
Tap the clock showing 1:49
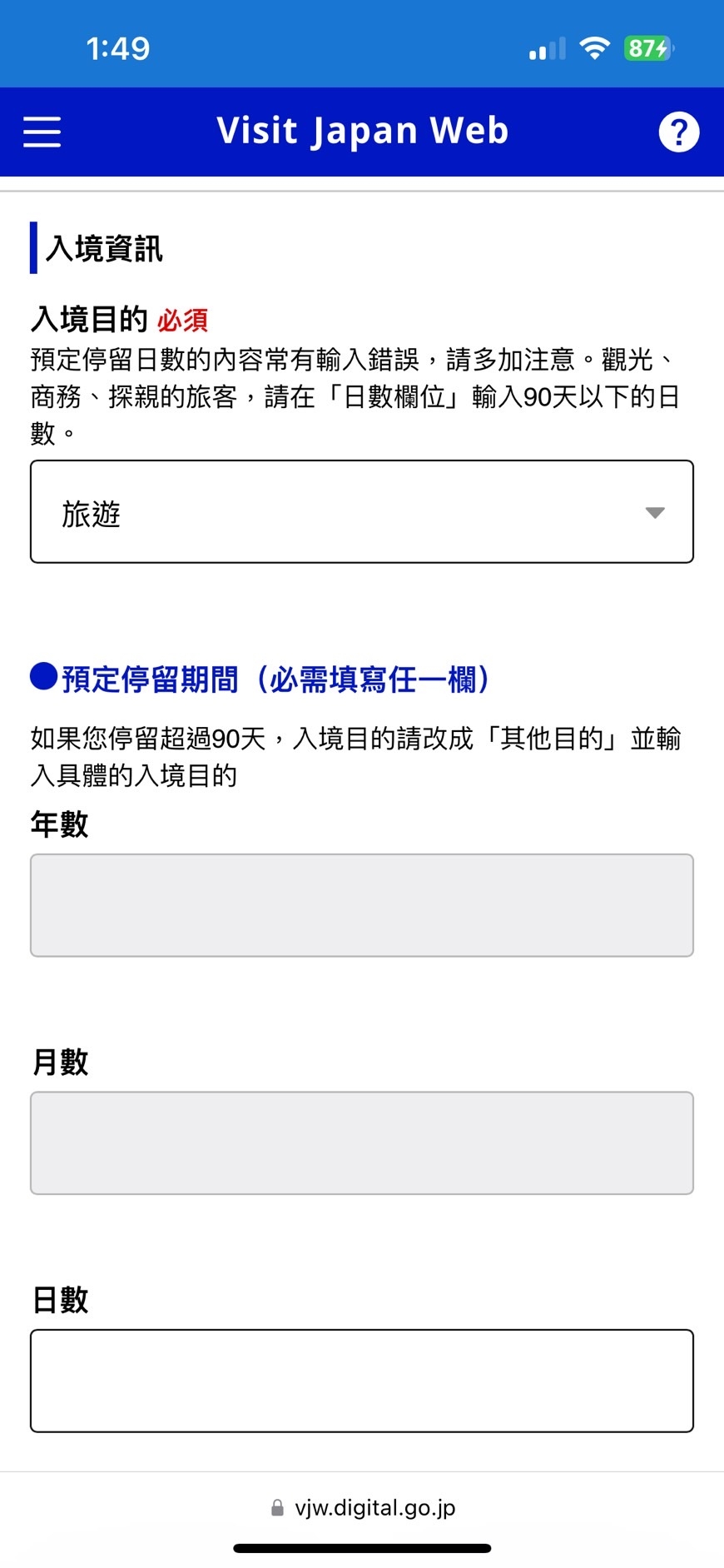pyautogui.click(x=119, y=48)
